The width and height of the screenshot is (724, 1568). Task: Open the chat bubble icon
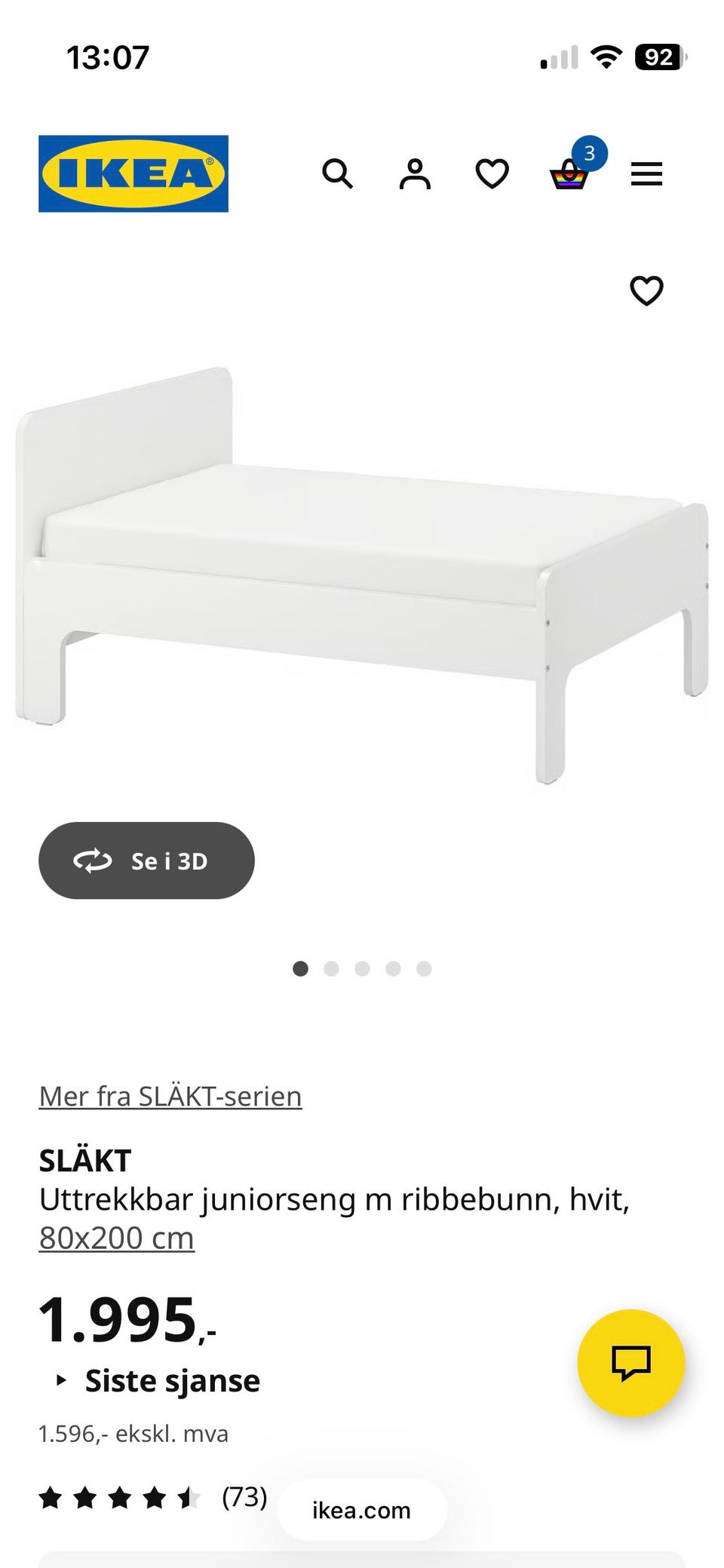coord(633,1360)
